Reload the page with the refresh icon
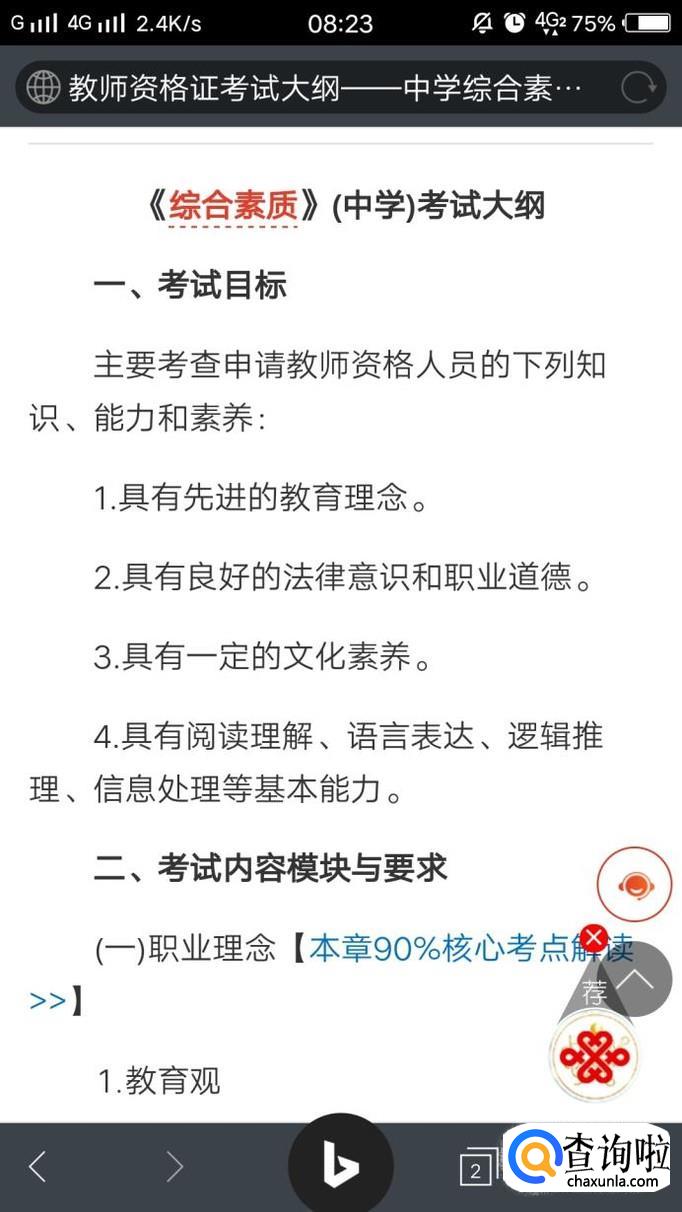This screenshot has height=1212, width=682. 638,88
